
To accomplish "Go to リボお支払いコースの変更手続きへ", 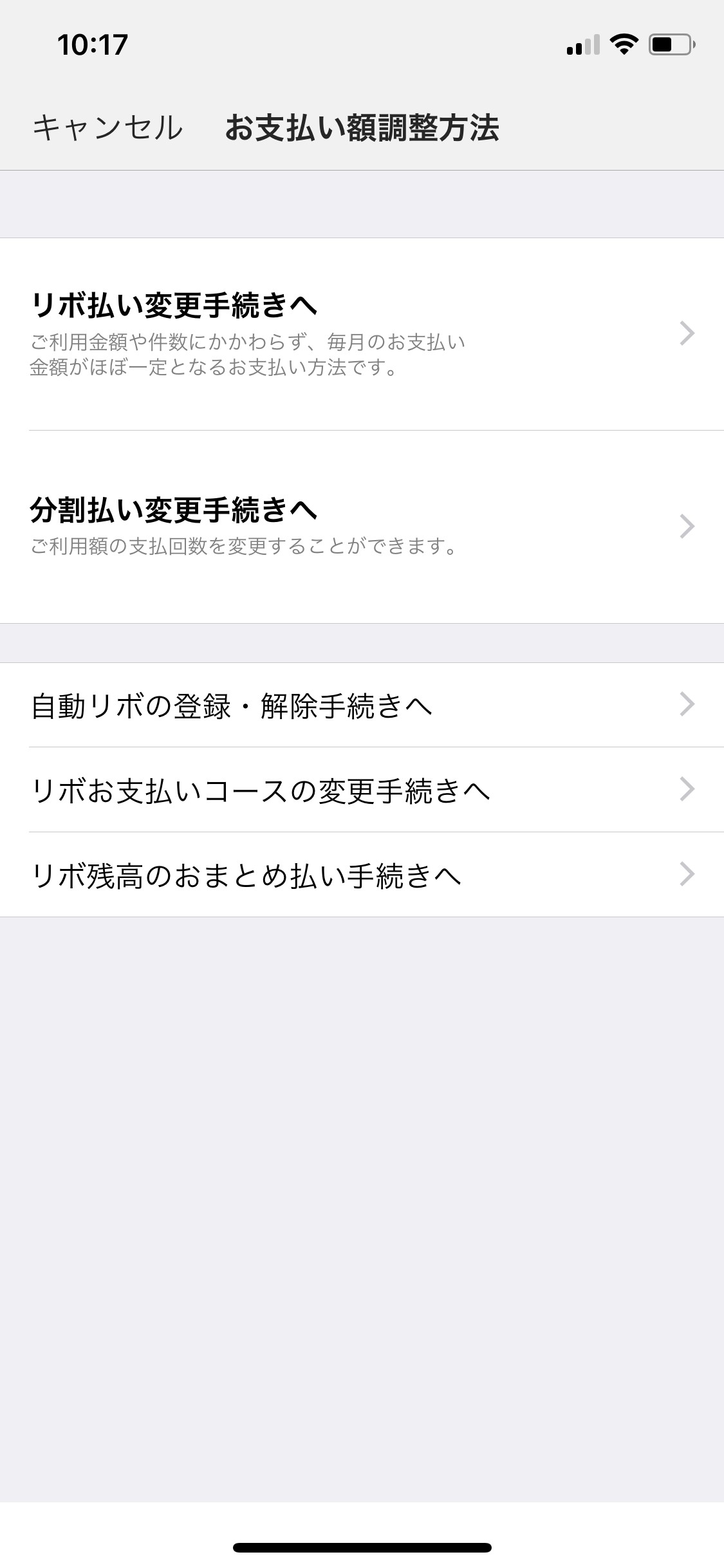I will coord(360,790).
